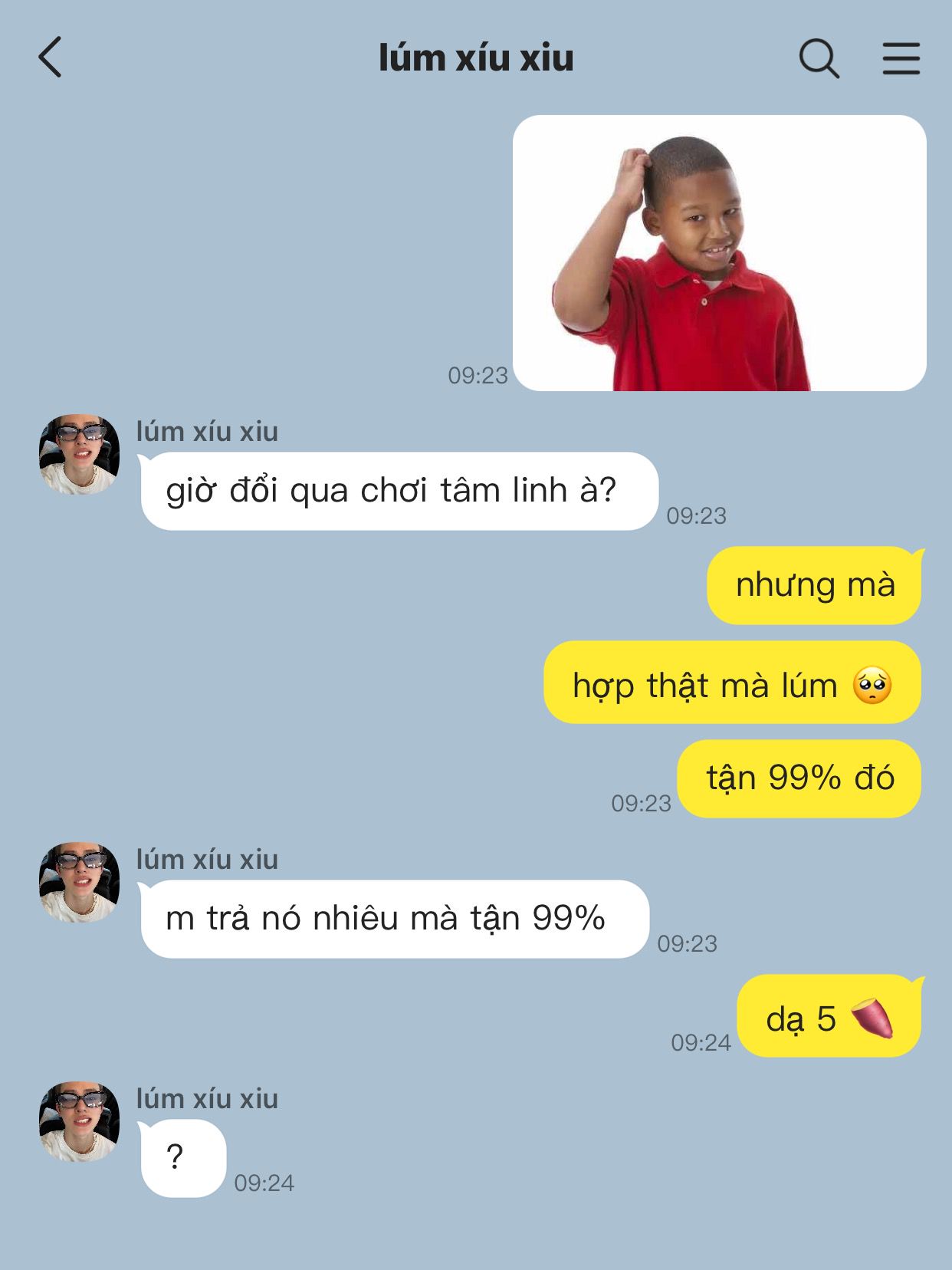Image resolution: width=952 pixels, height=1270 pixels.
Task: Go back from the lúm xíu xiu chat
Action: [x=51, y=58]
